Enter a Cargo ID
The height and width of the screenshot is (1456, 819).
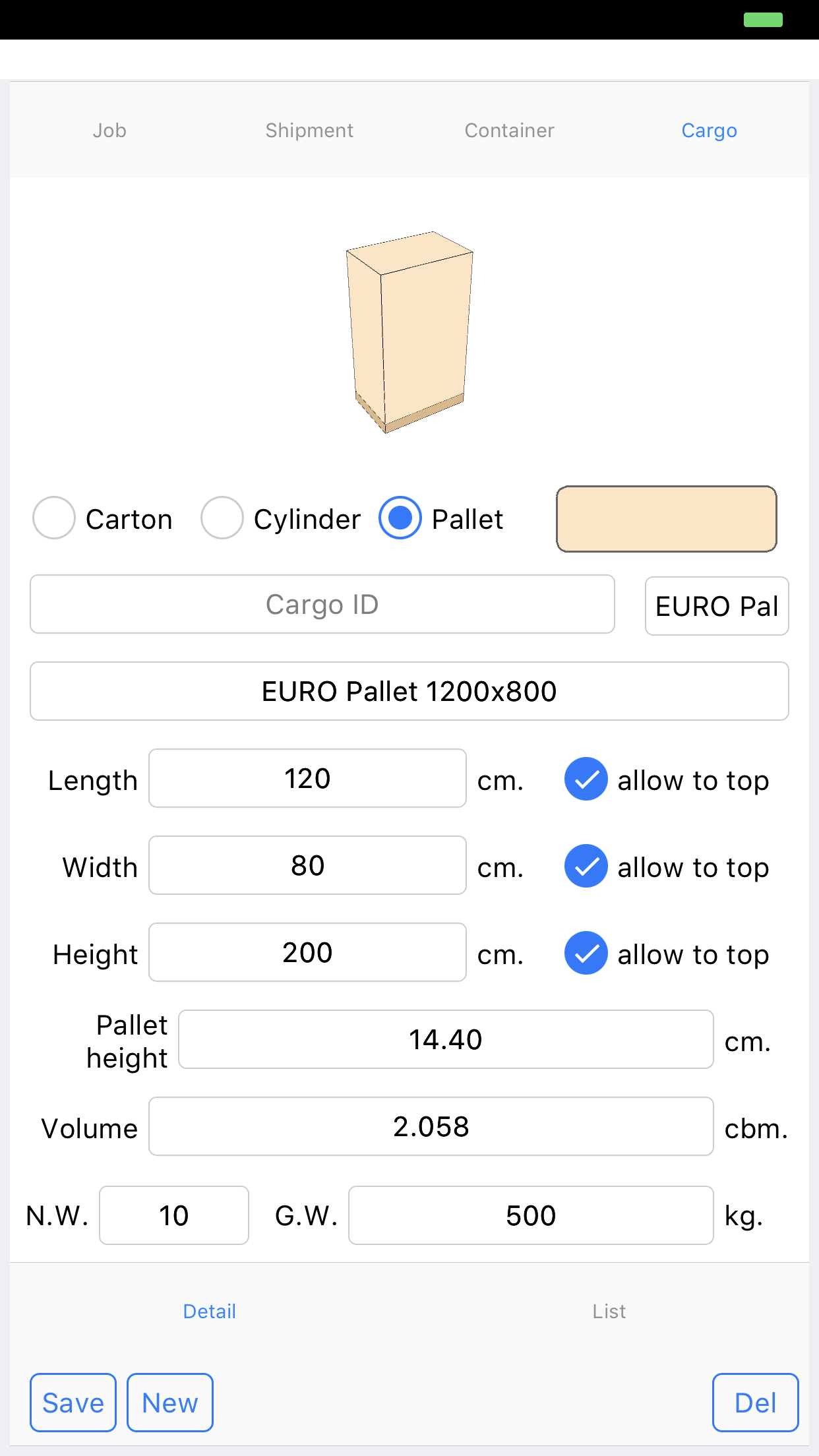tap(322, 605)
